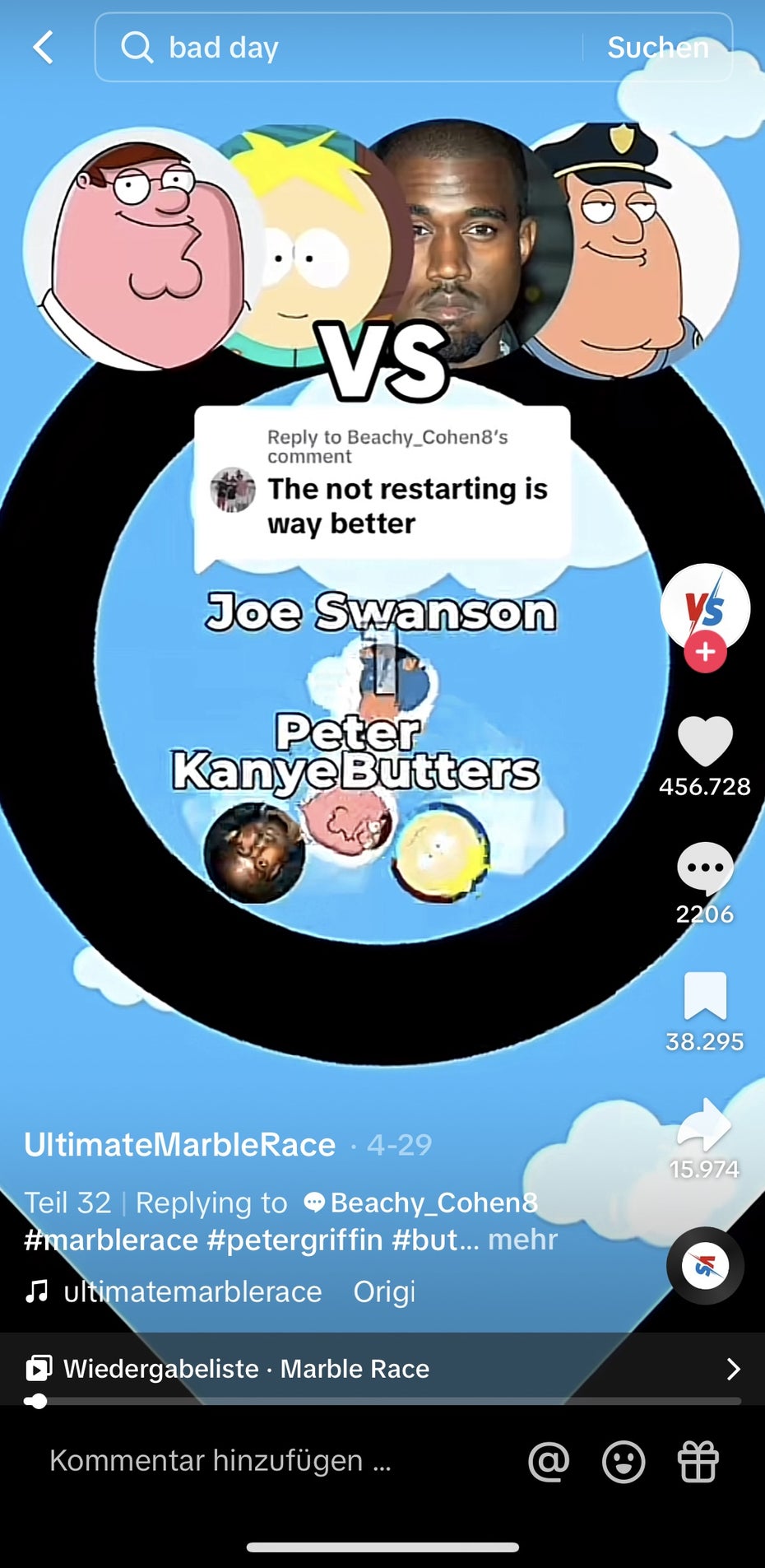
Task: Tap the Suchen button
Action: [x=657, y=48]
